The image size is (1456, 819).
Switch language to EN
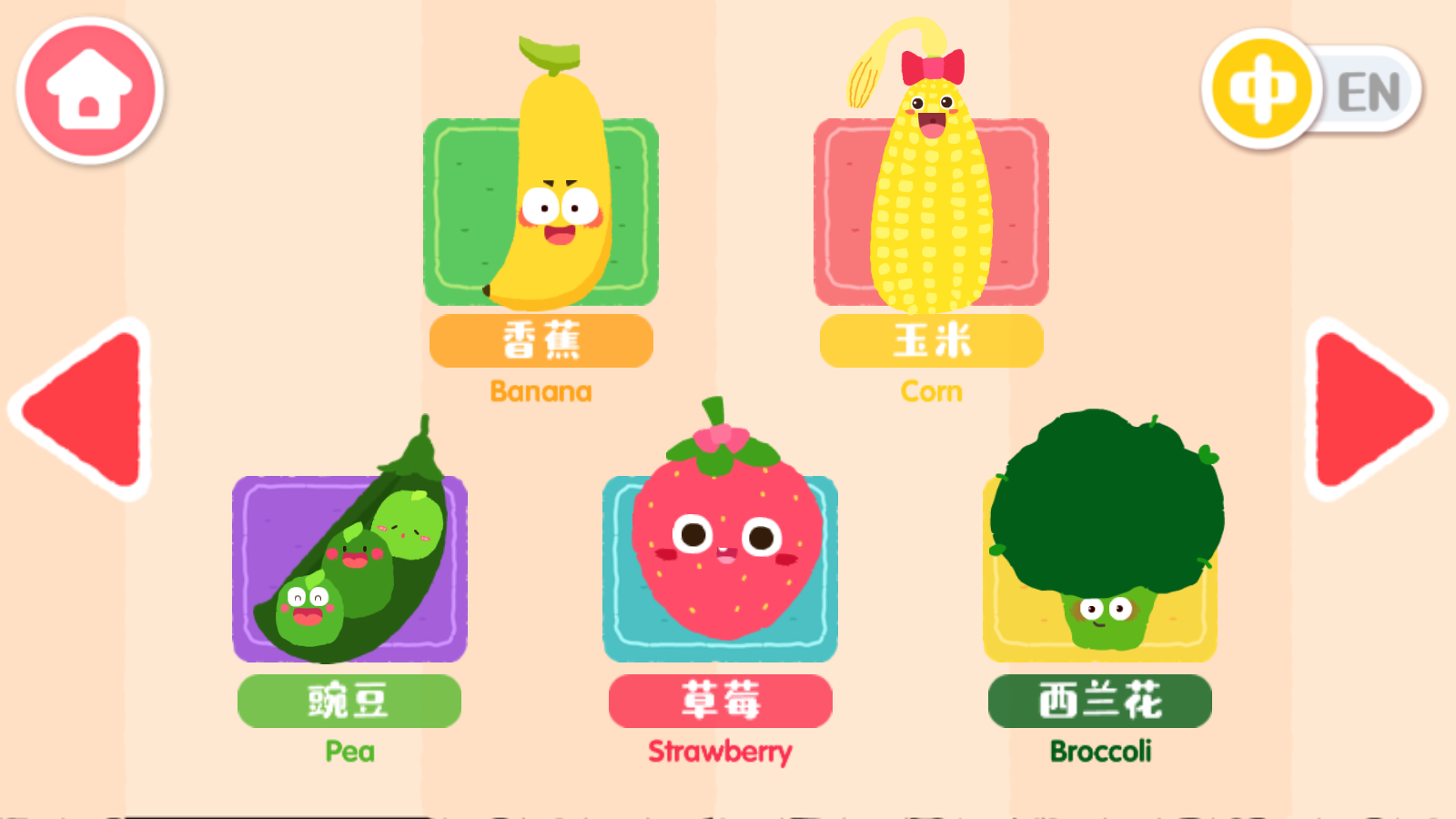click(1369, 92)
